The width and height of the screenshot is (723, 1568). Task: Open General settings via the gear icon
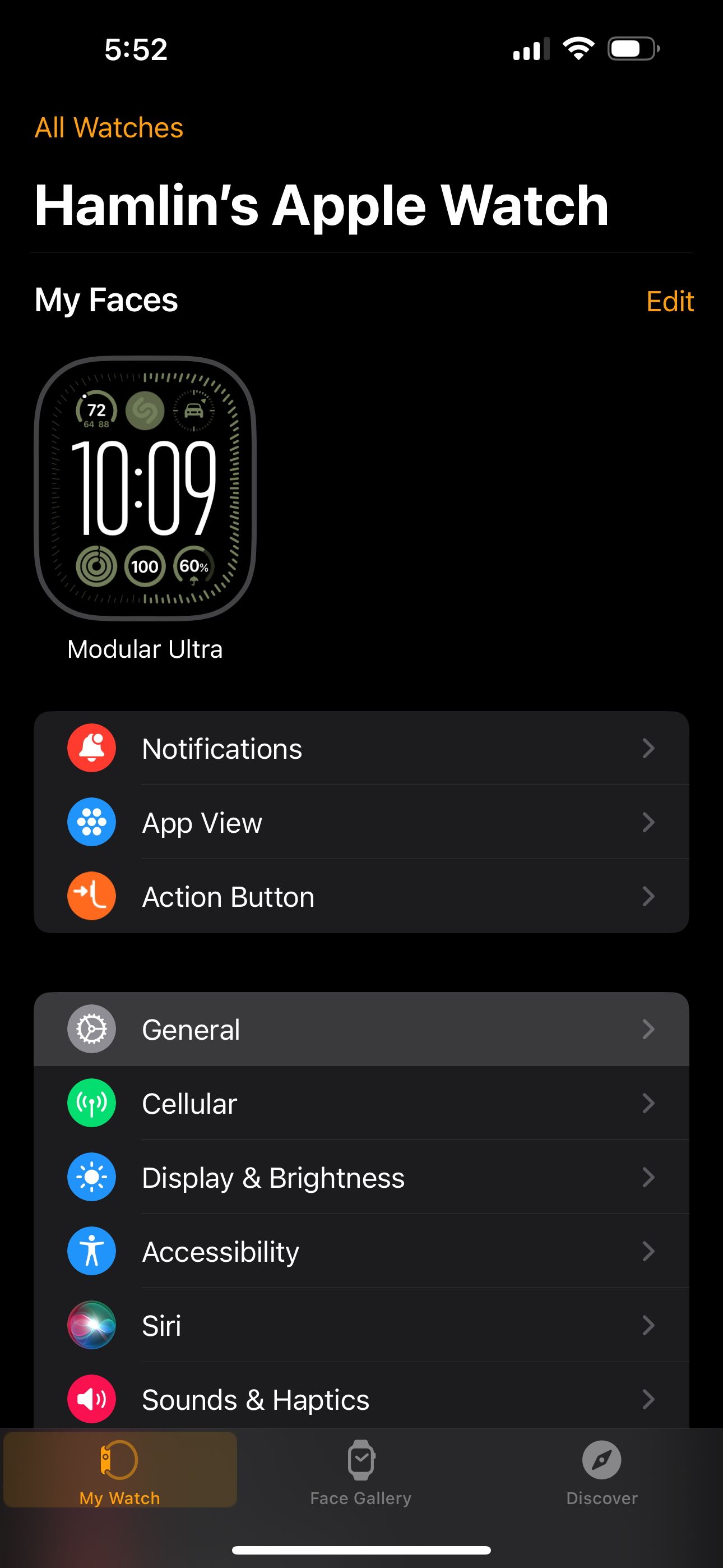[91, 1029]
